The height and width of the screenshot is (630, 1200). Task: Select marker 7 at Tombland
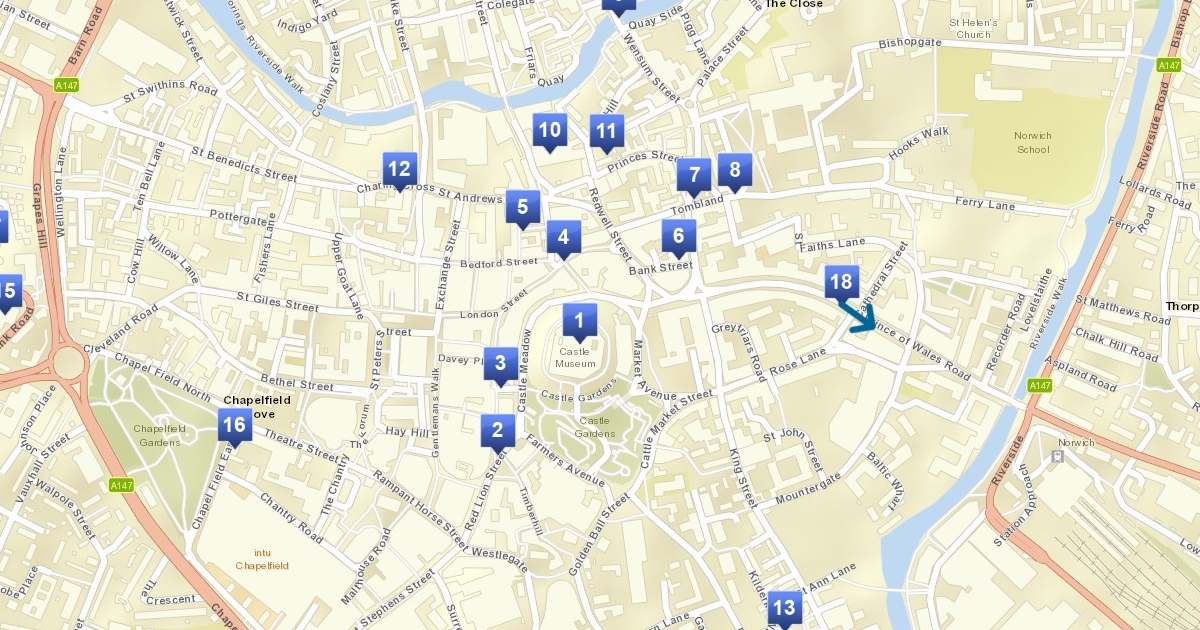point(694,175)
